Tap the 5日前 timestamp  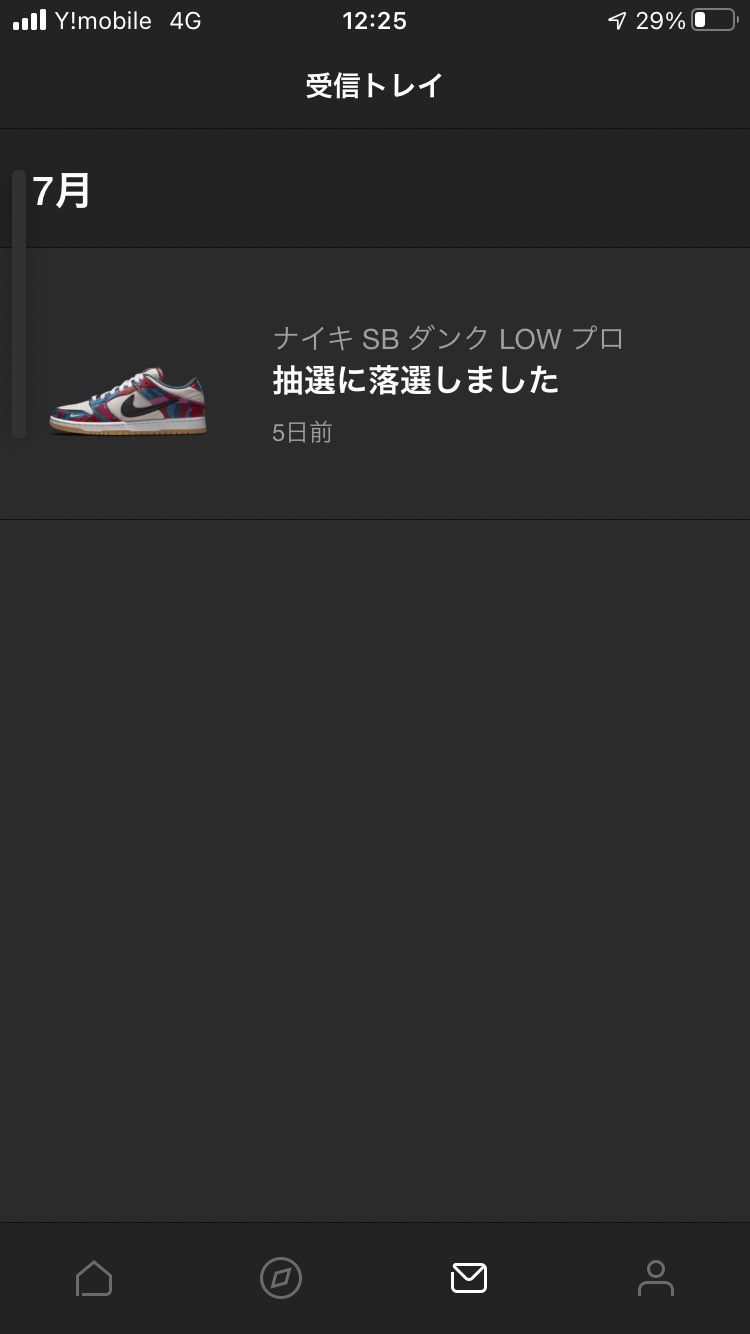(301, 432)
